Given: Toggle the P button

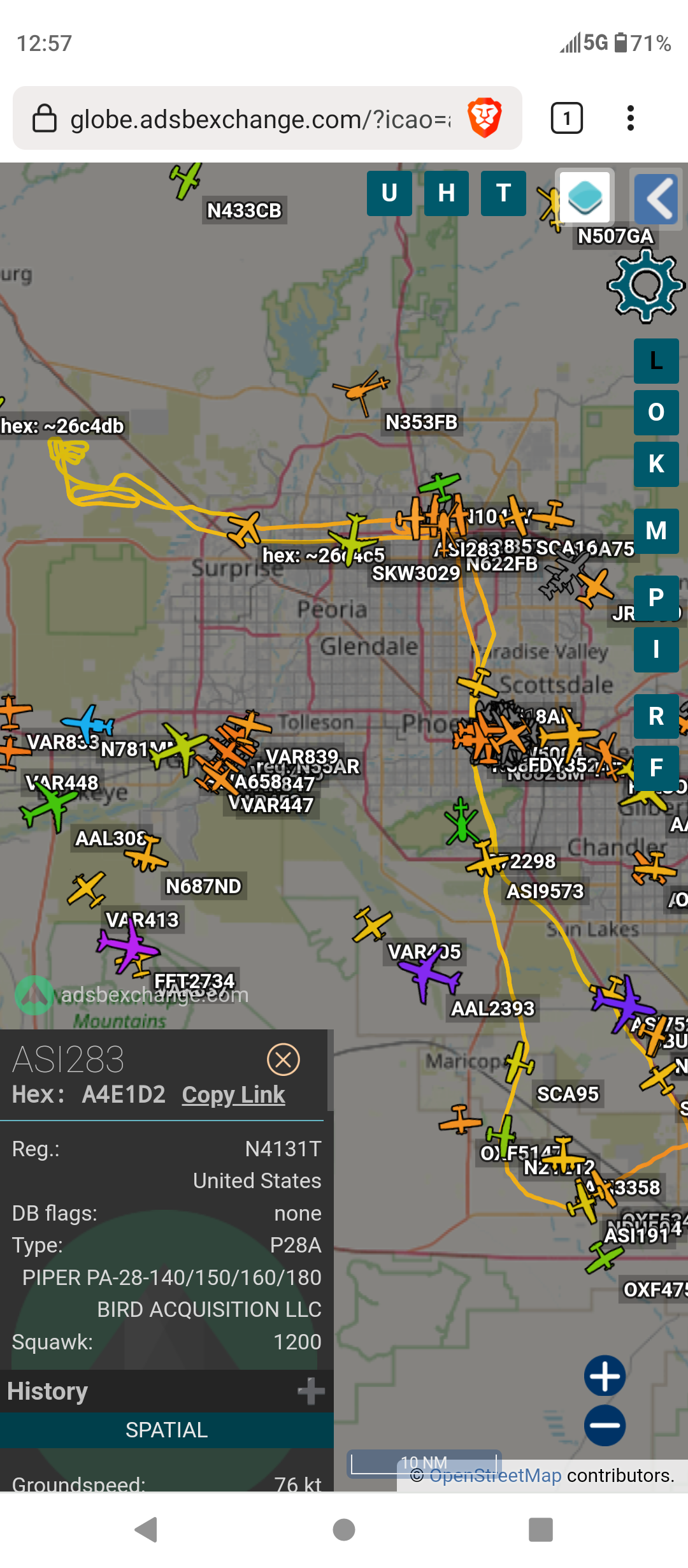Looking at the screenshot, I should 656,598.
